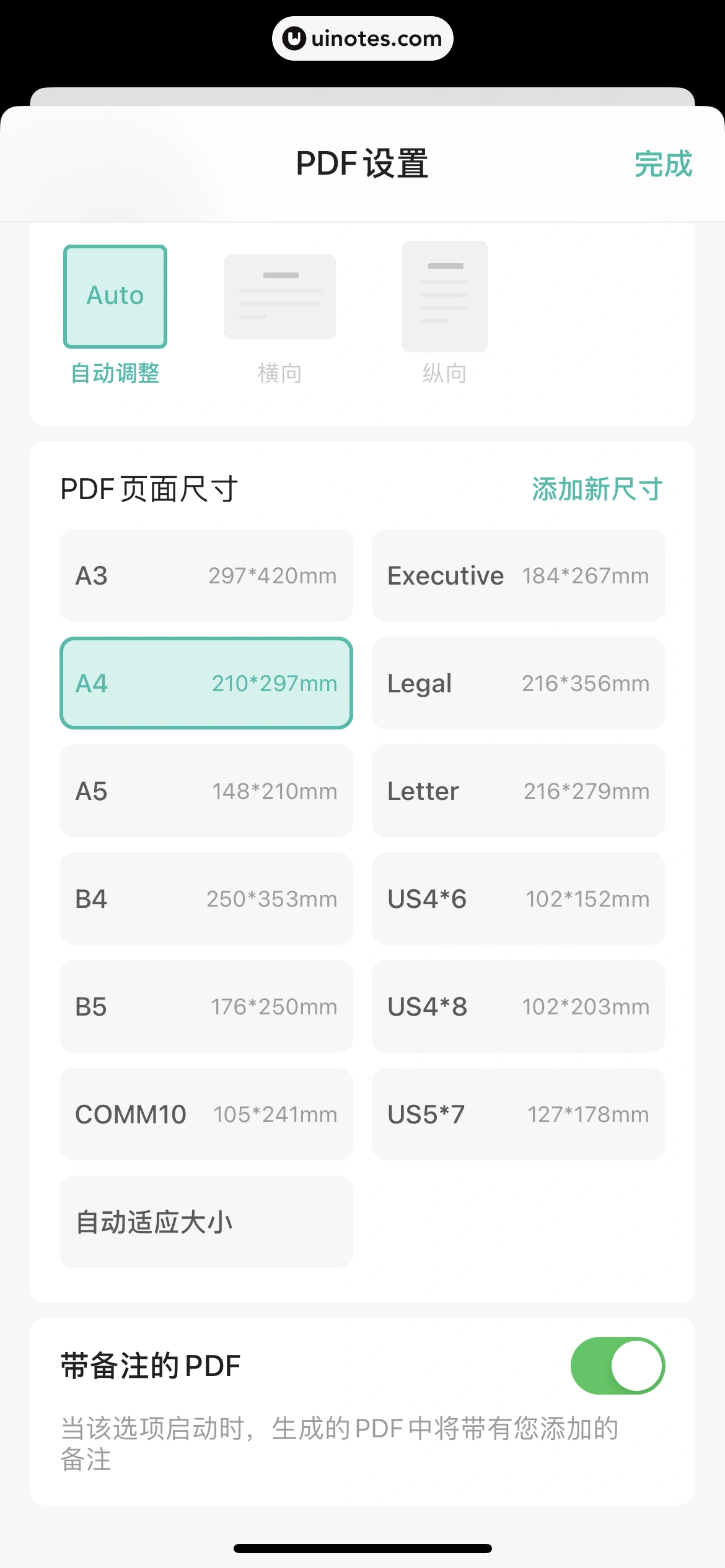Select 自动适应大小 auto-fit size

pyautogui.click(x=206, y=1222)
